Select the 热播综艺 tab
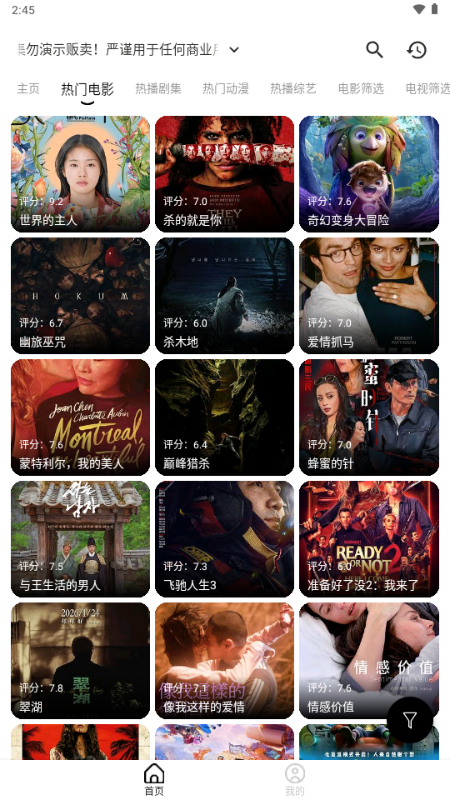 (x=293, y=88)
